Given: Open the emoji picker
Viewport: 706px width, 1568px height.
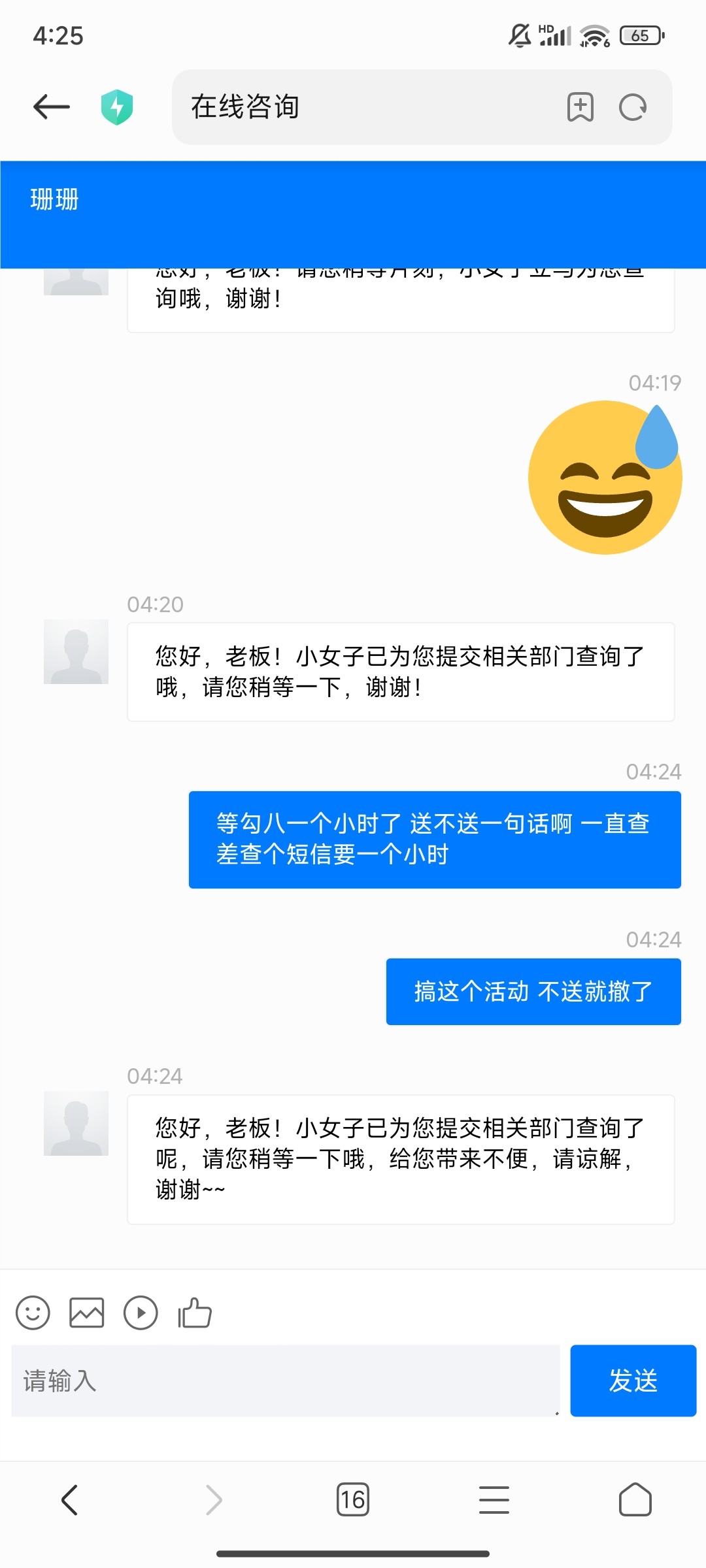Looking at the screenshot, I should click(x=33, y=1313).
